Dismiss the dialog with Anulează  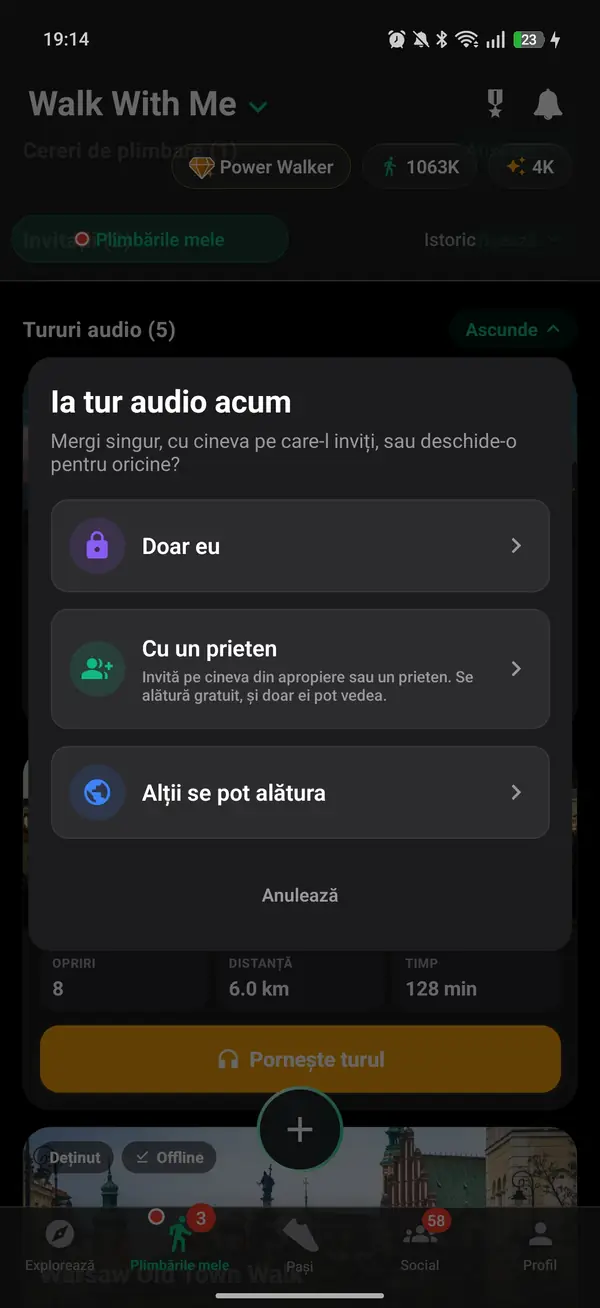pos(300,895)
